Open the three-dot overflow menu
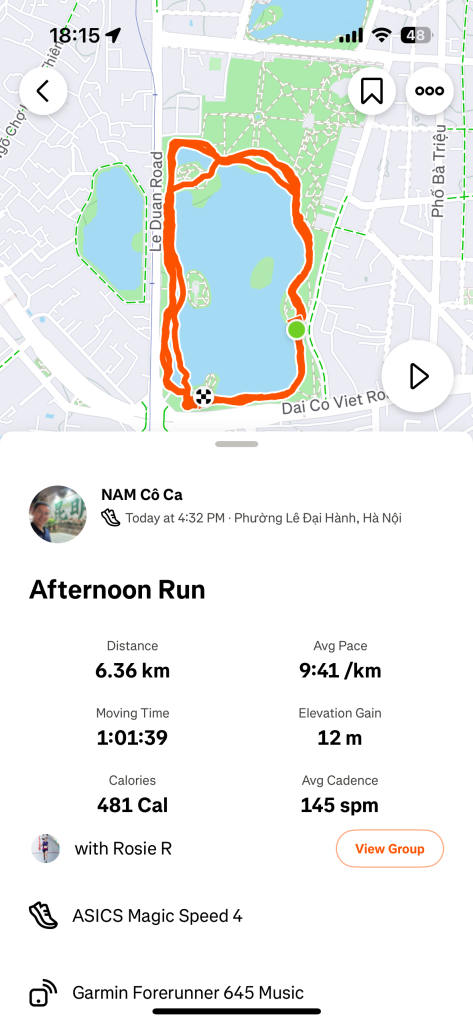Viewport: 473px width, 1024px height. [x=429, y=91]
